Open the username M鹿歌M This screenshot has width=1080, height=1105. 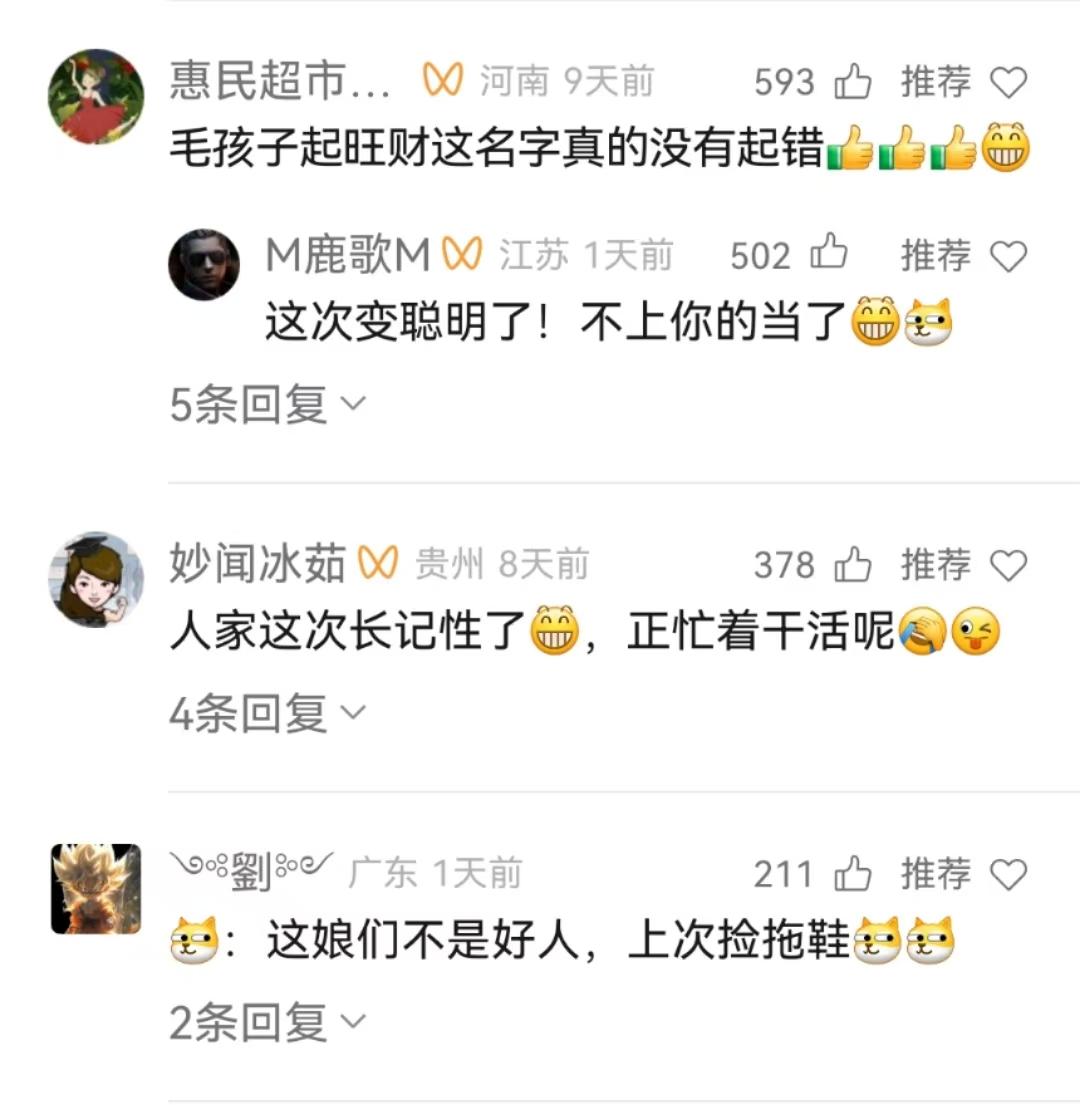coord(347,256)
